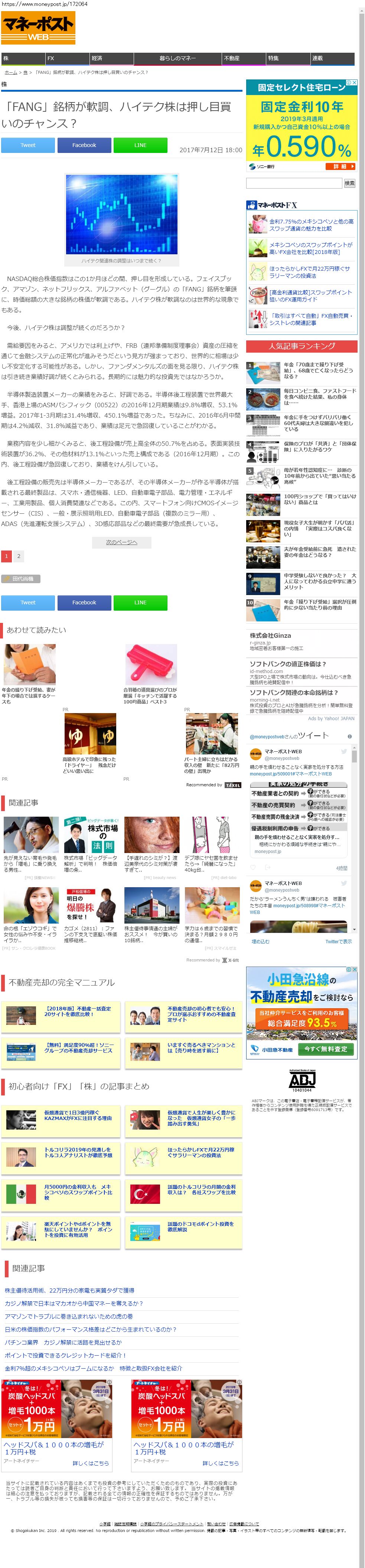Image resolution: width=365 pixels, height=1568 pixels.
Task: Share article with top Tweet button
Action: tap(28, 145)
